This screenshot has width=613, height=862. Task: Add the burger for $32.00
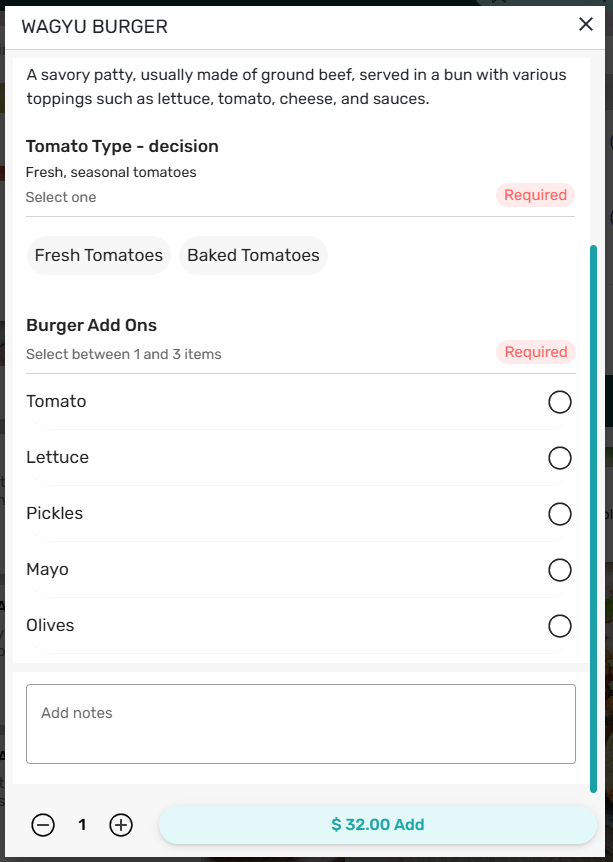(378, 825)
